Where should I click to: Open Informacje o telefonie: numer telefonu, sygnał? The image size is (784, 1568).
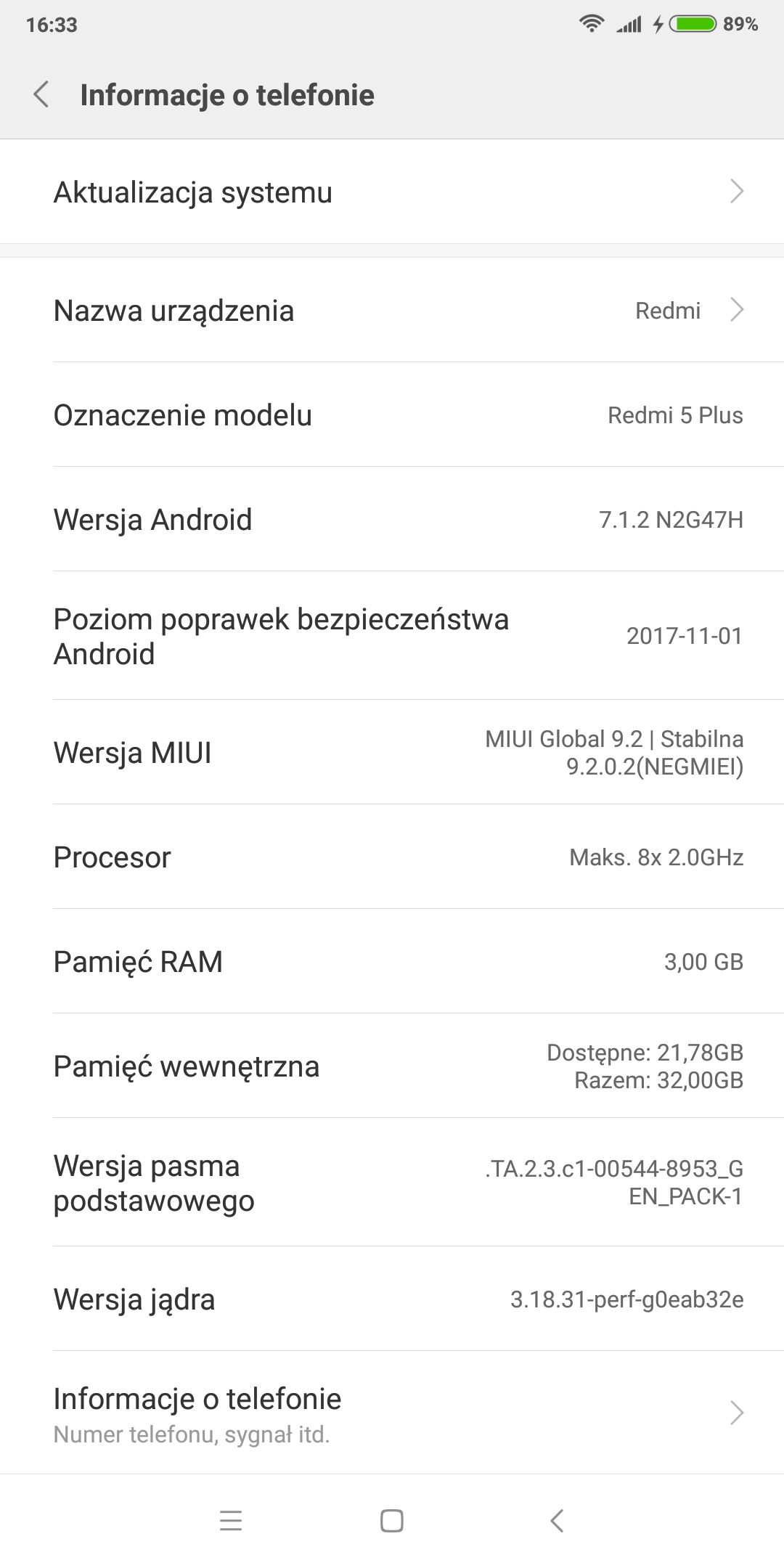coord(392,1413)
